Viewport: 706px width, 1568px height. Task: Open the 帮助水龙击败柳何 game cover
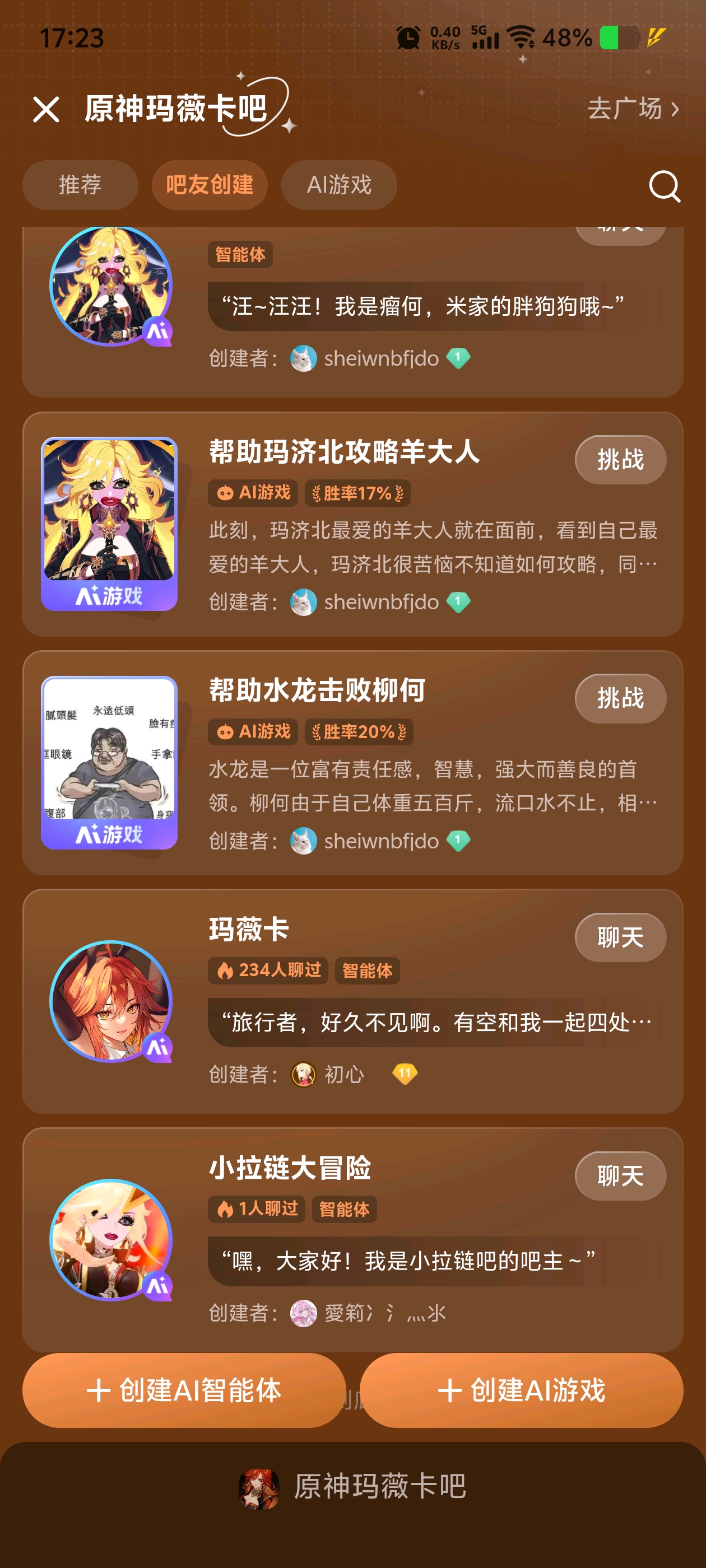(x=109, y=762)
